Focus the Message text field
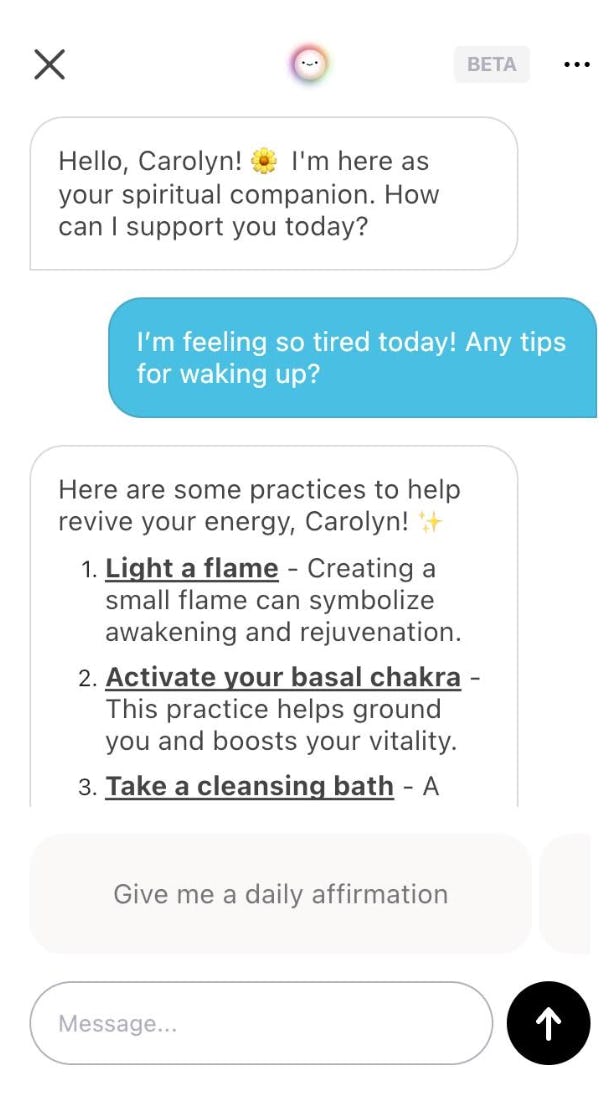Image resolution: width=616 pixels, height=1104 pixels. 260,1023
